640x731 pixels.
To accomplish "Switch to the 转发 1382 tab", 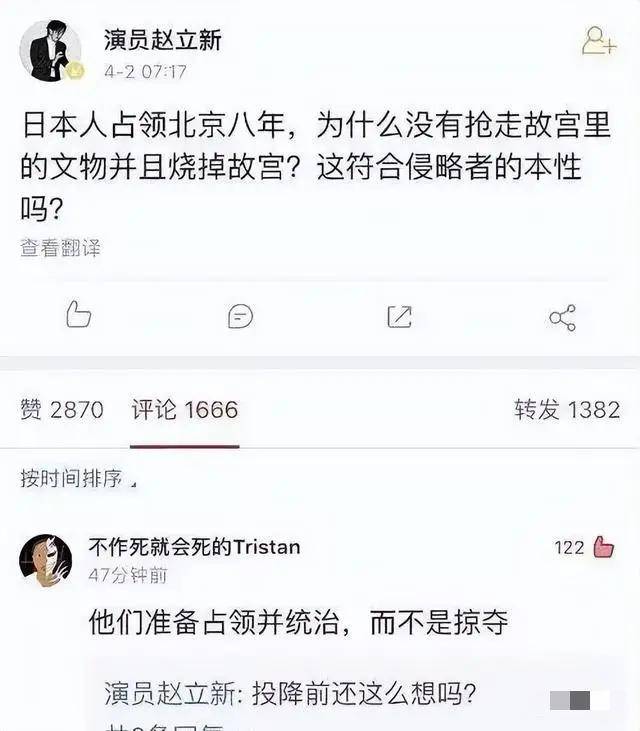I will click(x=567, y=410).
